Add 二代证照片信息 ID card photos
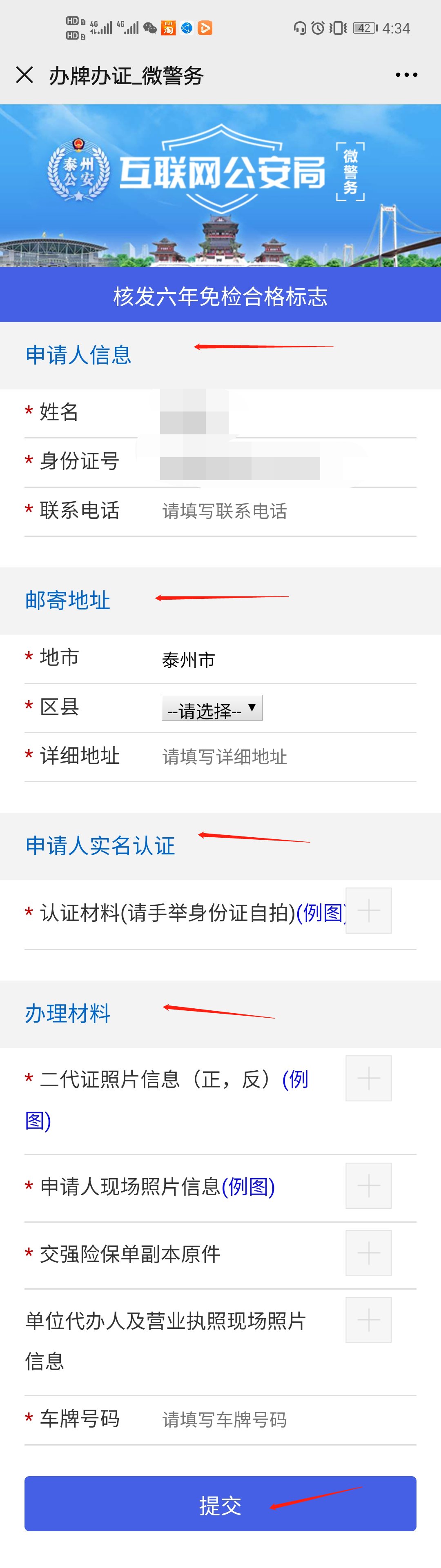 pyautogui.click(x=368, y=1078)
